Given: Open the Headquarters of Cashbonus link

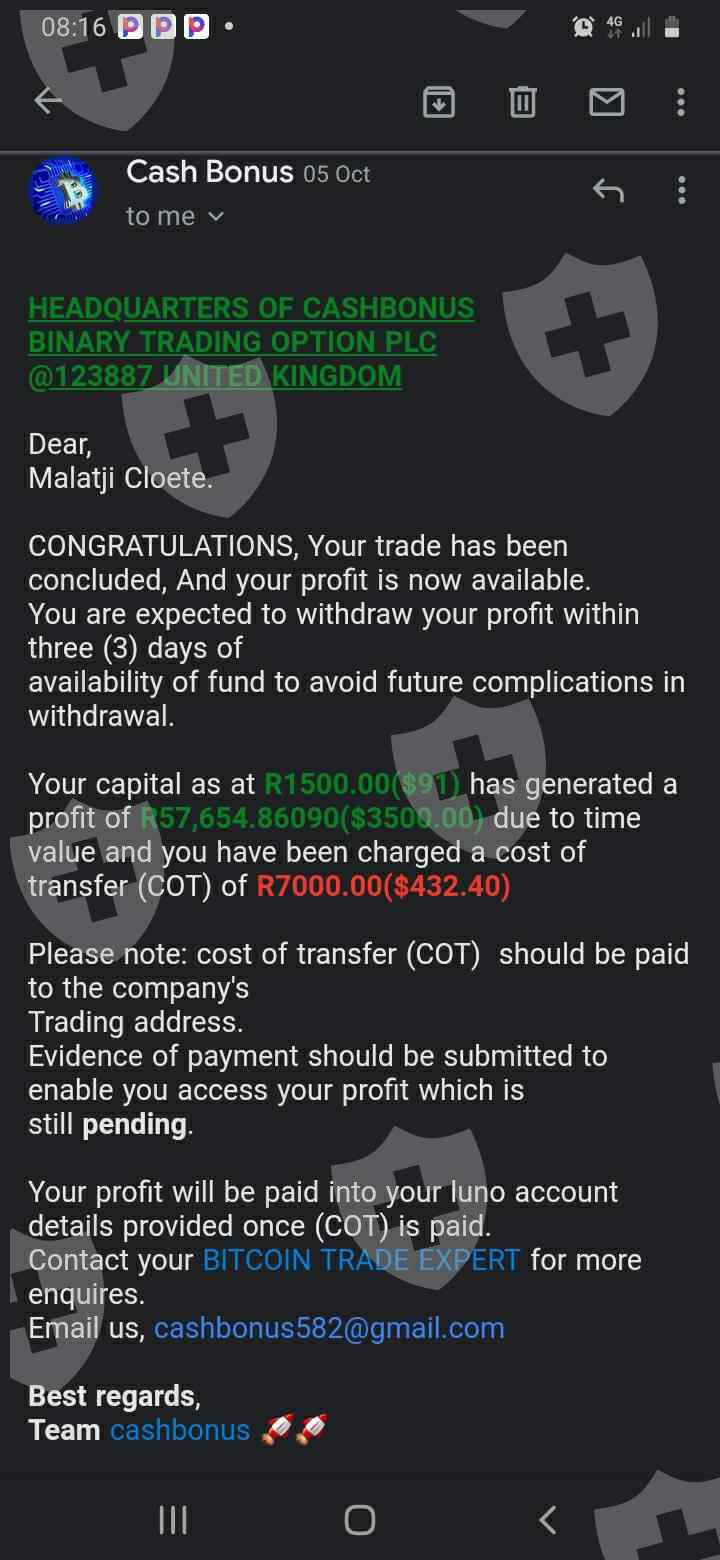Looking at the screenshot, I should (250, 342).
